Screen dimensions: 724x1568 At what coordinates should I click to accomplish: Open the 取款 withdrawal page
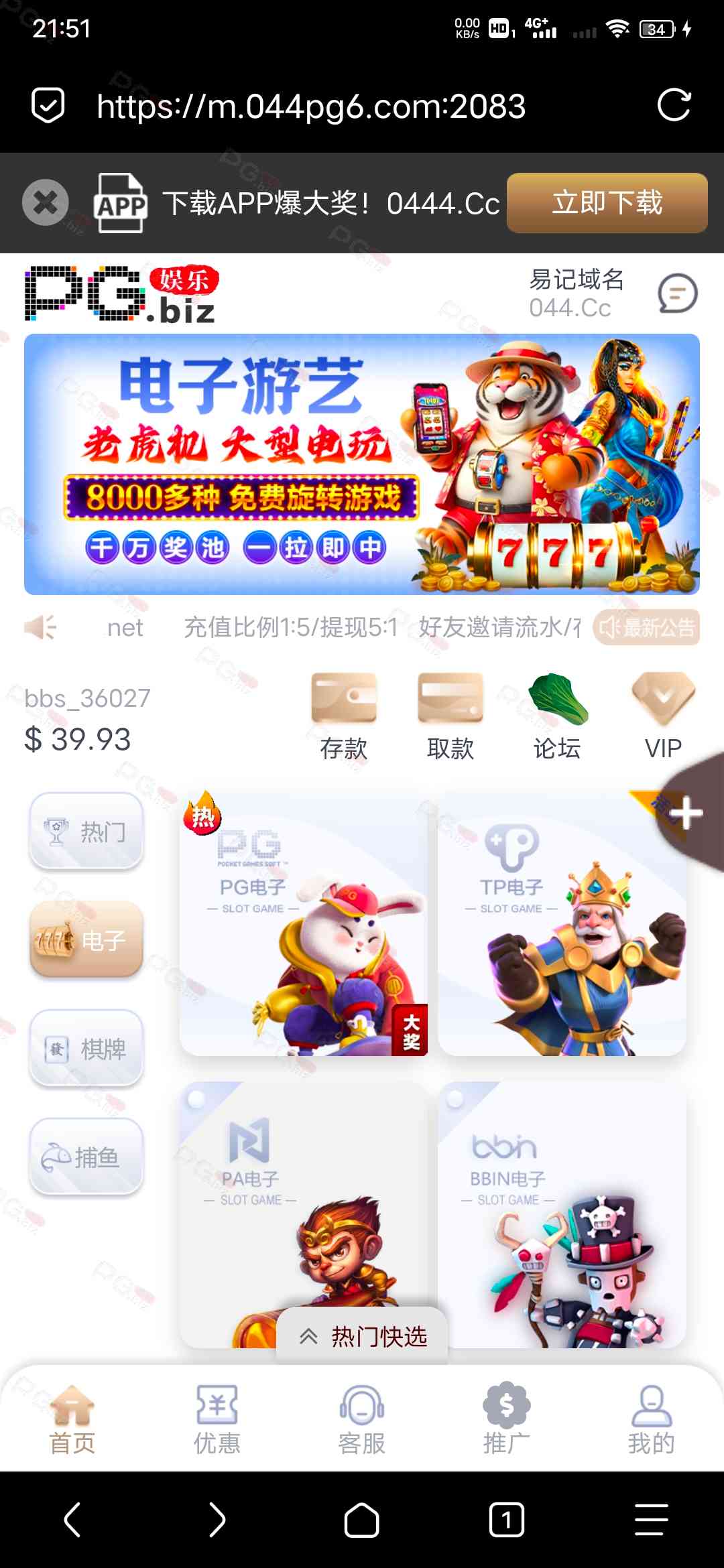450,716
